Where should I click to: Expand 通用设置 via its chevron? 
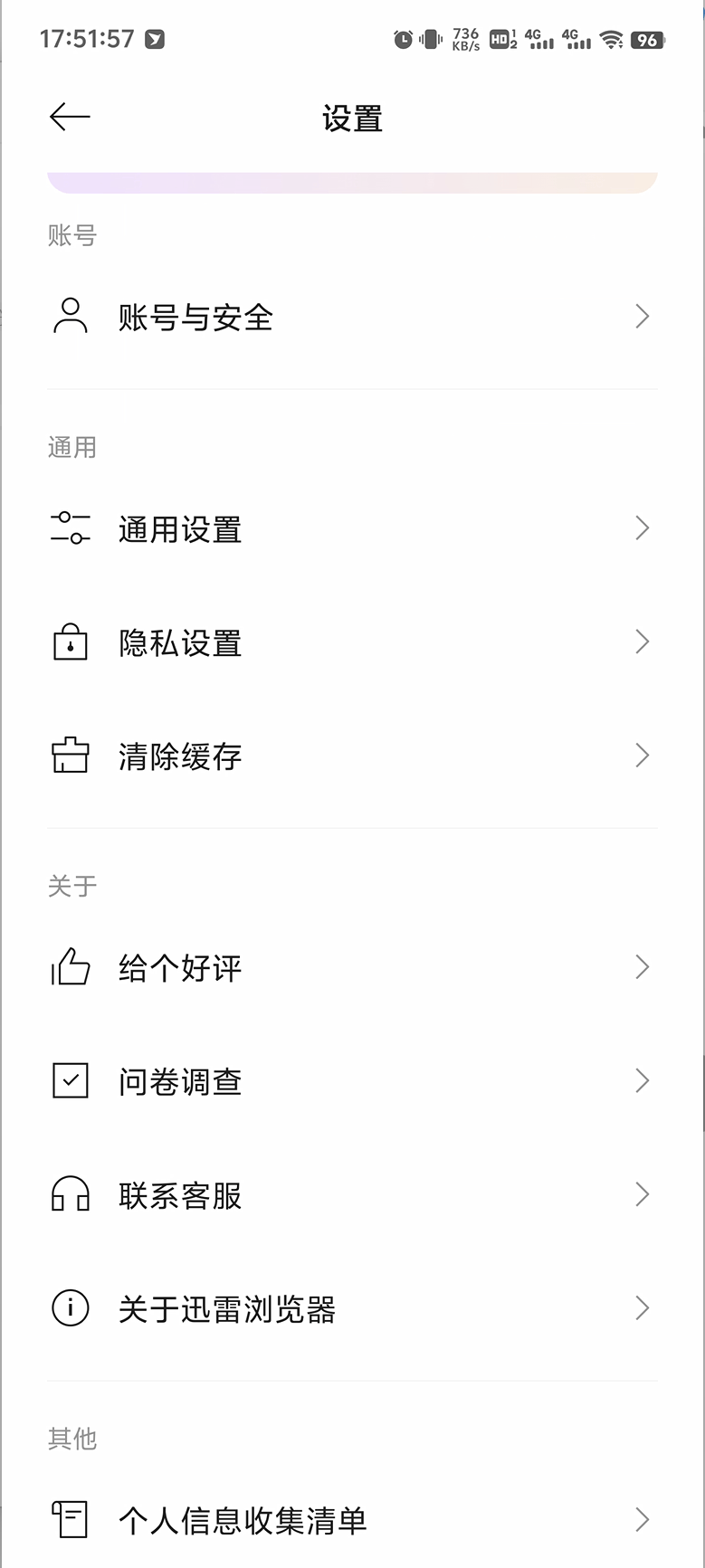(x=643, y=527)
